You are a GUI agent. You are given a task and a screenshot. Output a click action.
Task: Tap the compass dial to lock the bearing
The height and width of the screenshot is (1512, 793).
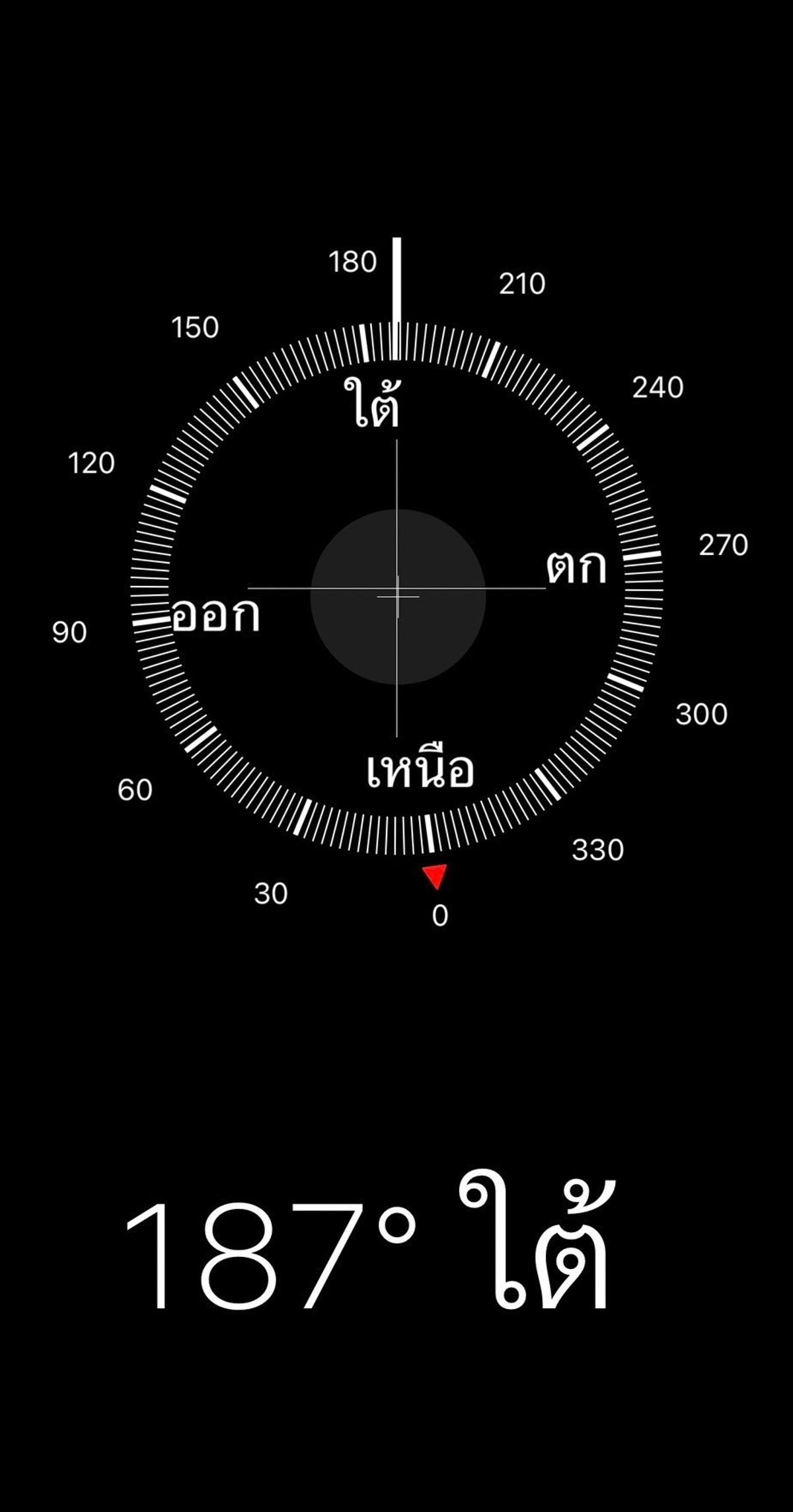click(x=397, y=589)
